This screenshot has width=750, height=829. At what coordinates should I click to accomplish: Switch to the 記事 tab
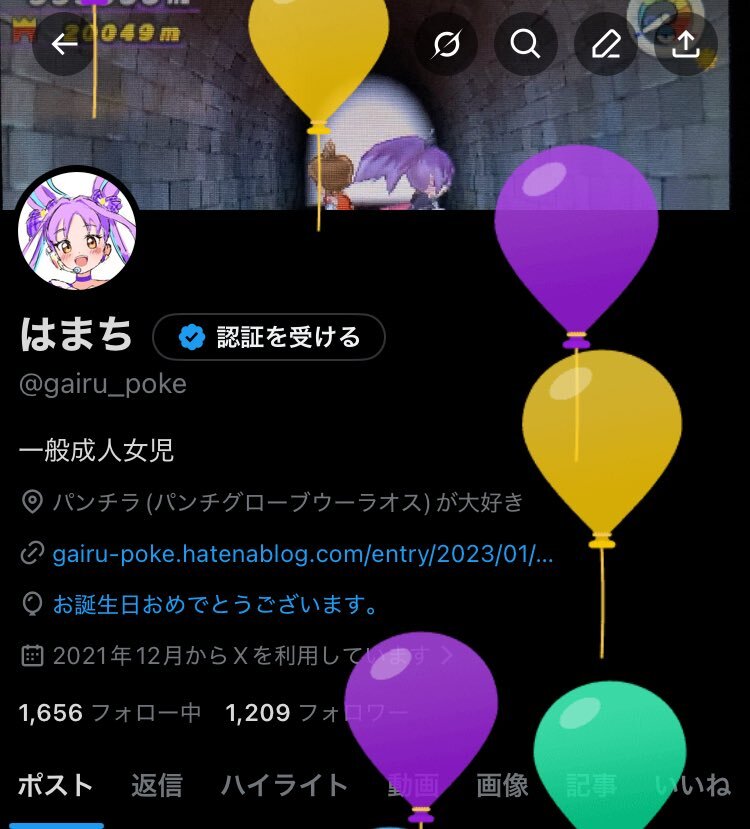591,785
